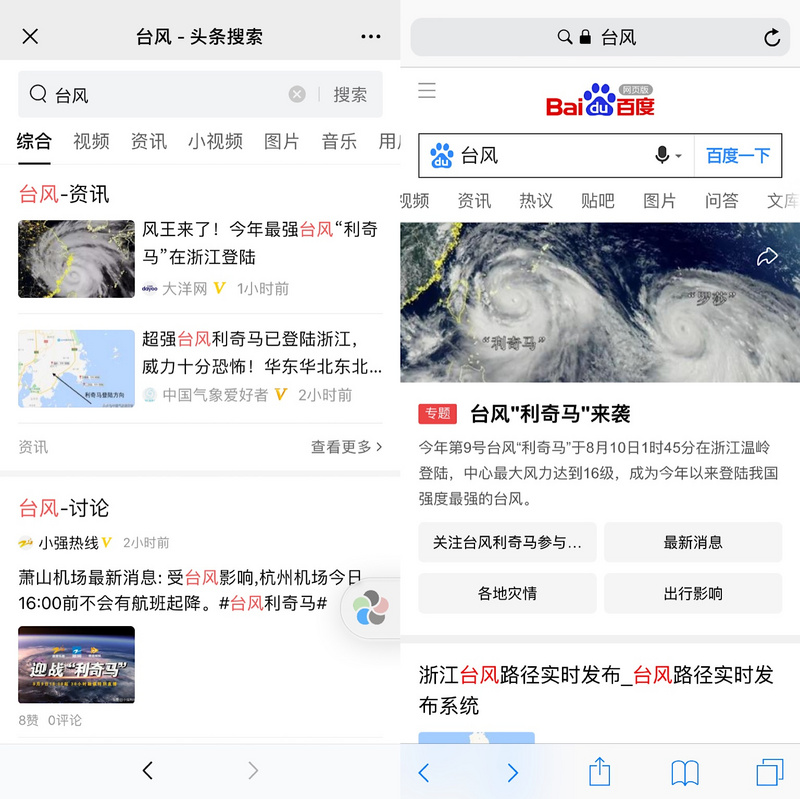Open the three-dot overflow menu
Image resolution: width=800 pixels, height=799 pixels.
pyautogui.click(x=371, y=37)
